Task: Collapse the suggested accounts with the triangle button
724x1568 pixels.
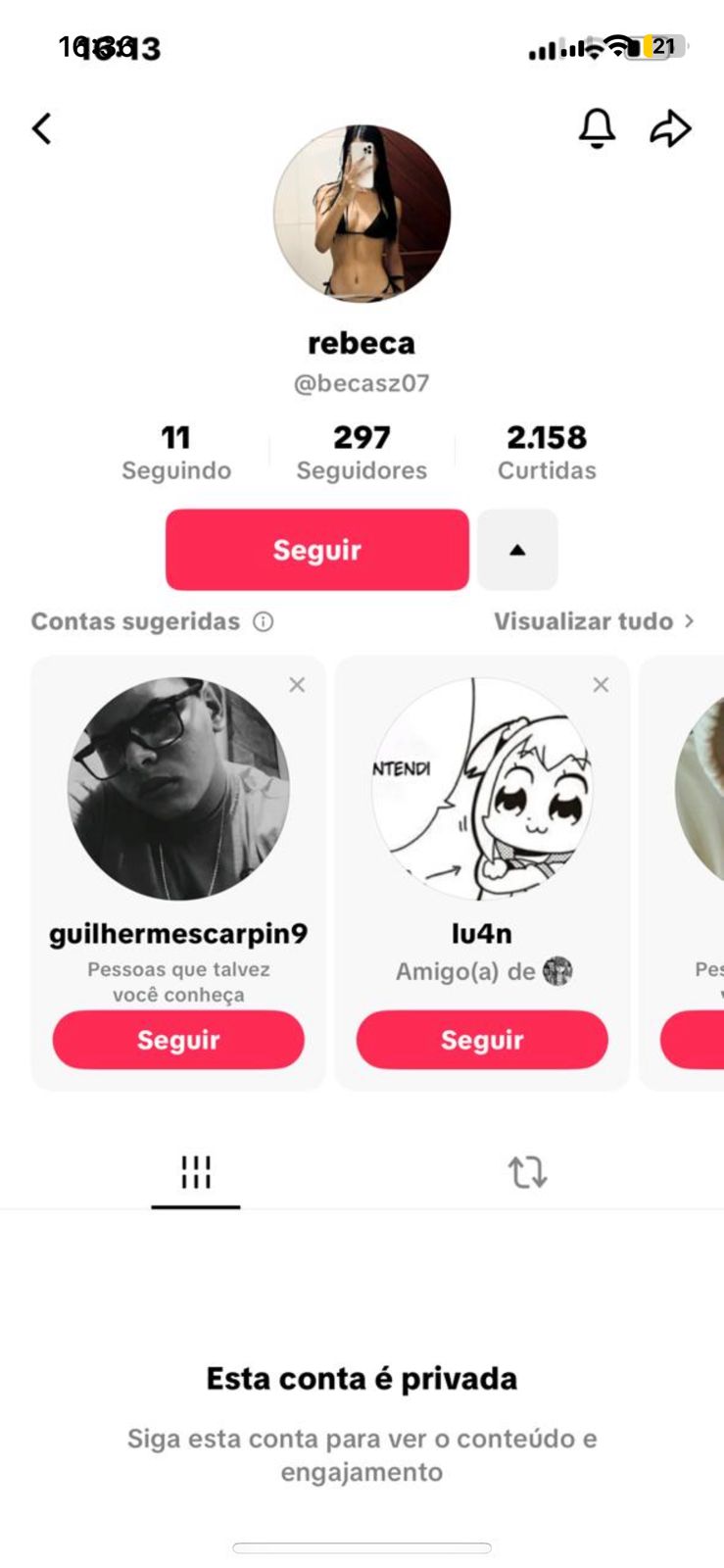Action: (x=517, y=550)
